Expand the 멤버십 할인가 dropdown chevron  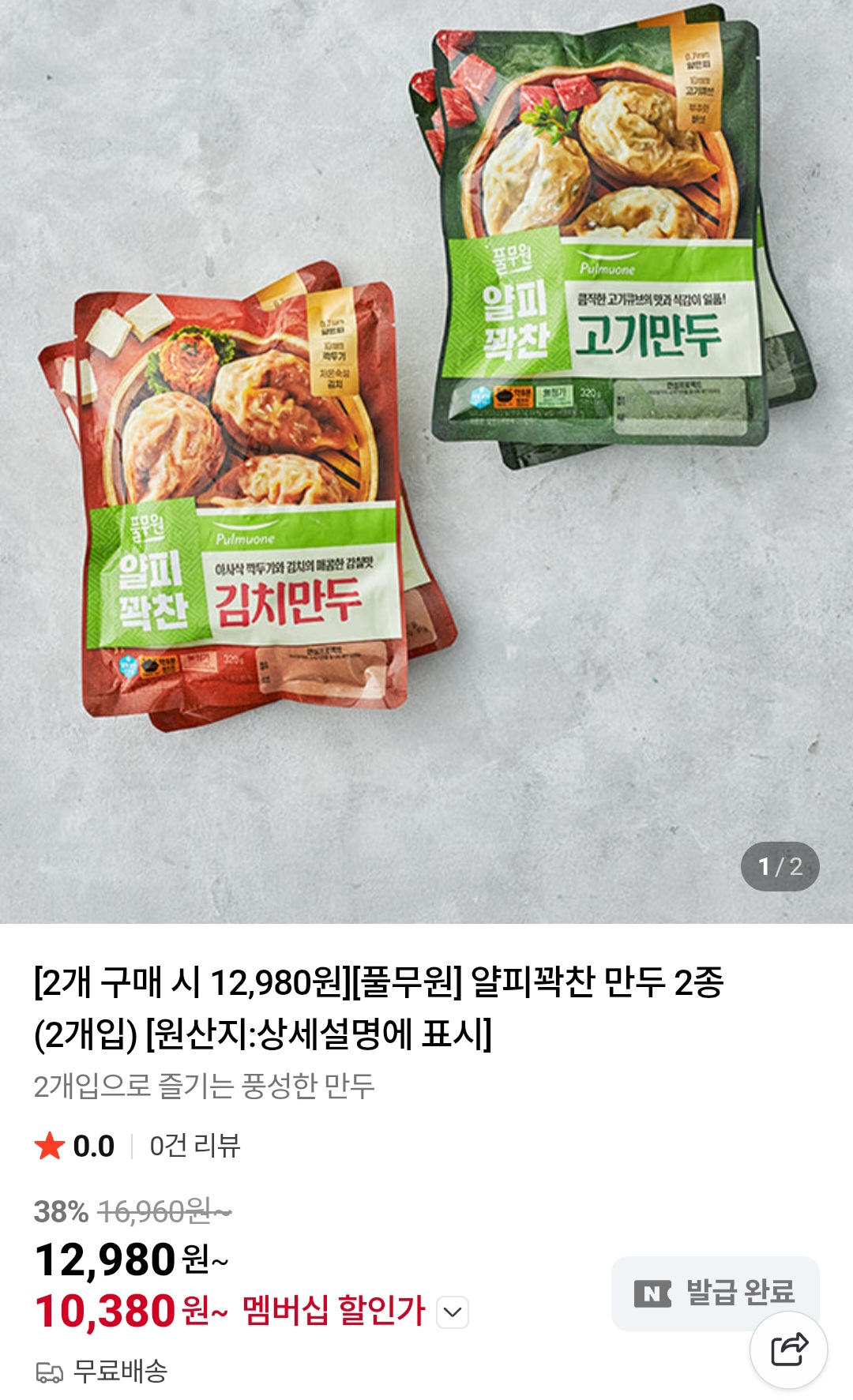453,1312
